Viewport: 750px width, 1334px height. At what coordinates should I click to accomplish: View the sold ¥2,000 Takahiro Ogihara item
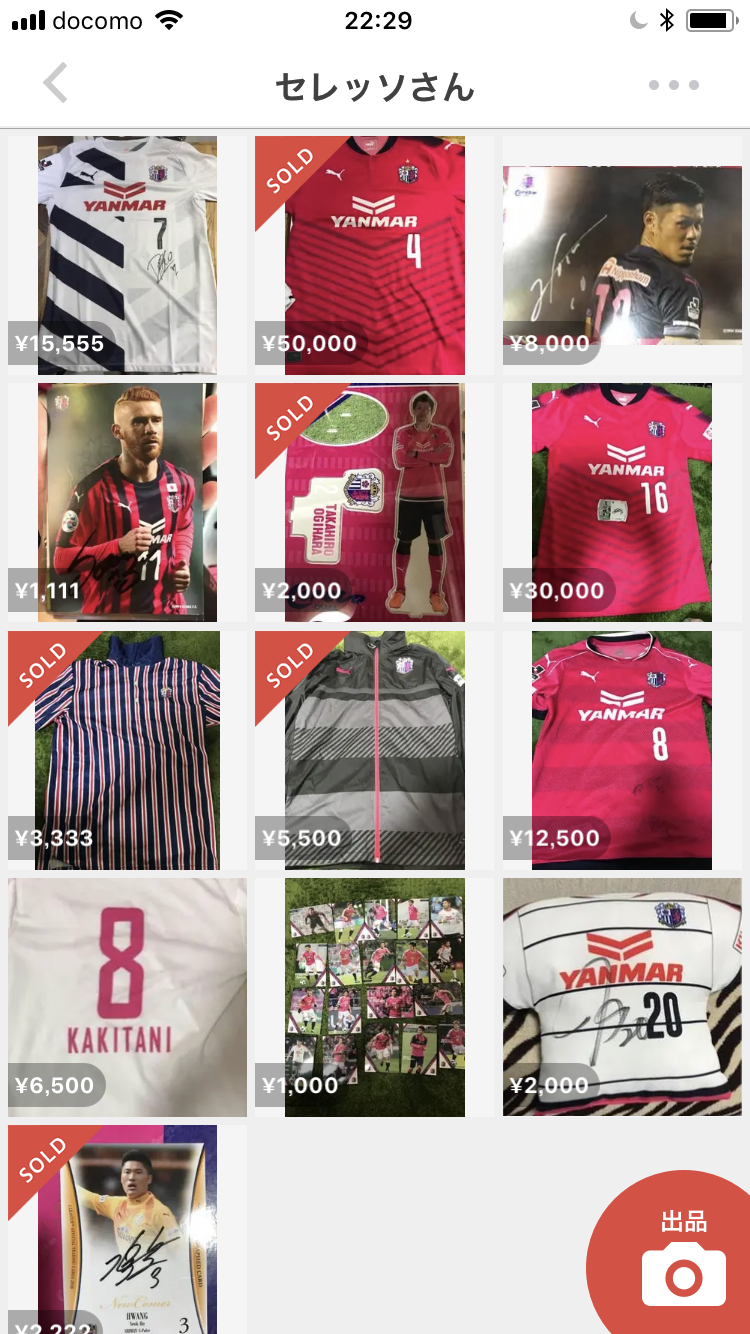(374, 502)
